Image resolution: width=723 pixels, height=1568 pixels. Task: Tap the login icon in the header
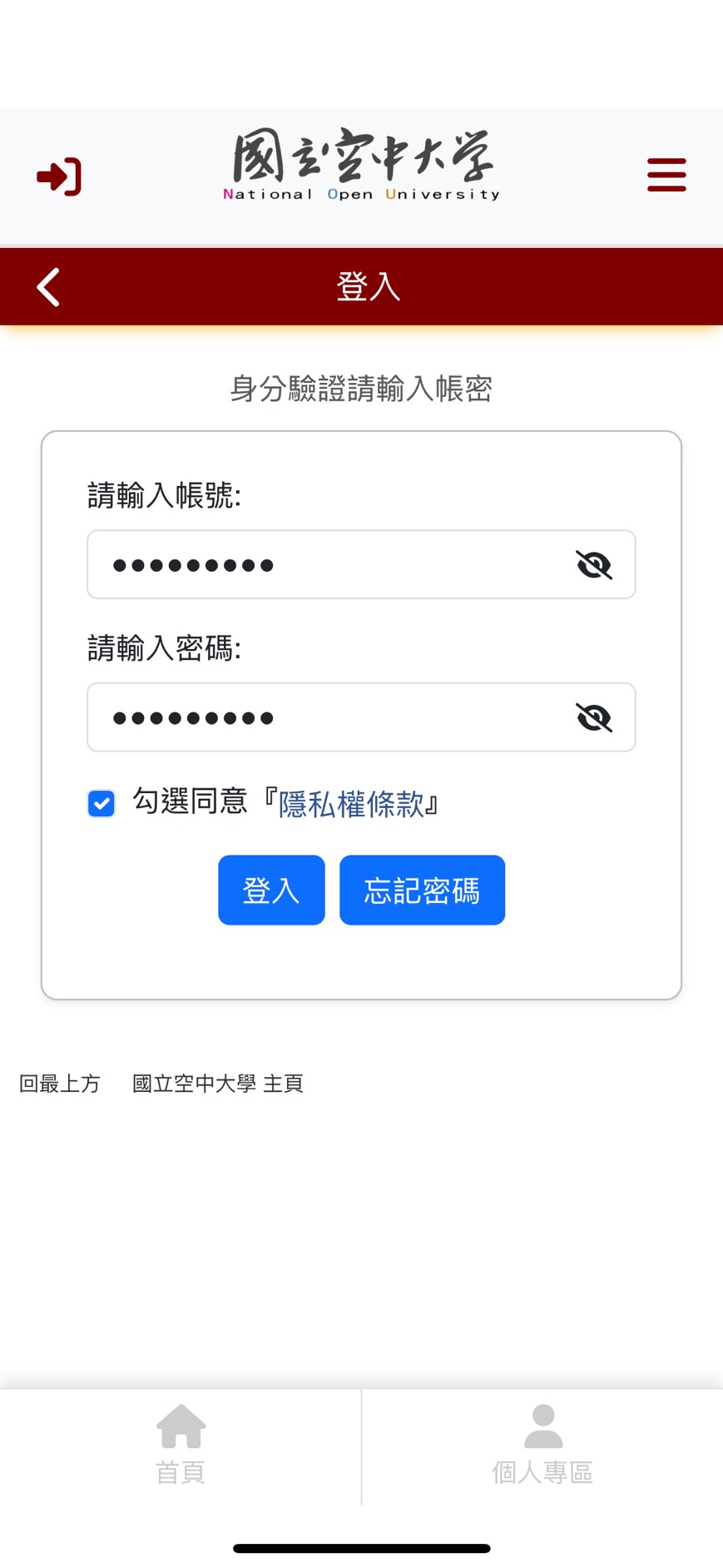[59, 176]
